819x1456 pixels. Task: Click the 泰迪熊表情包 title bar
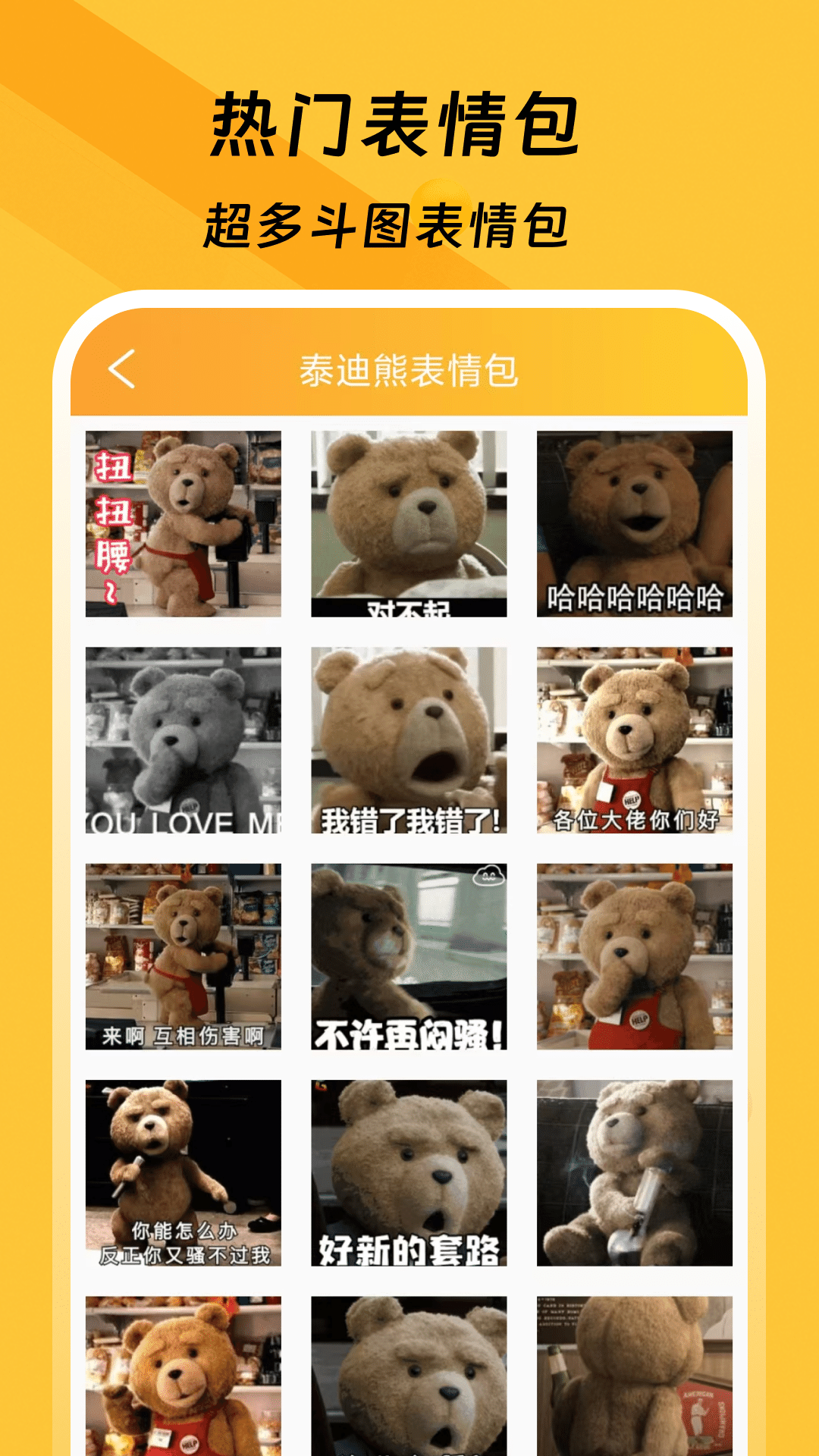[409, 369]
